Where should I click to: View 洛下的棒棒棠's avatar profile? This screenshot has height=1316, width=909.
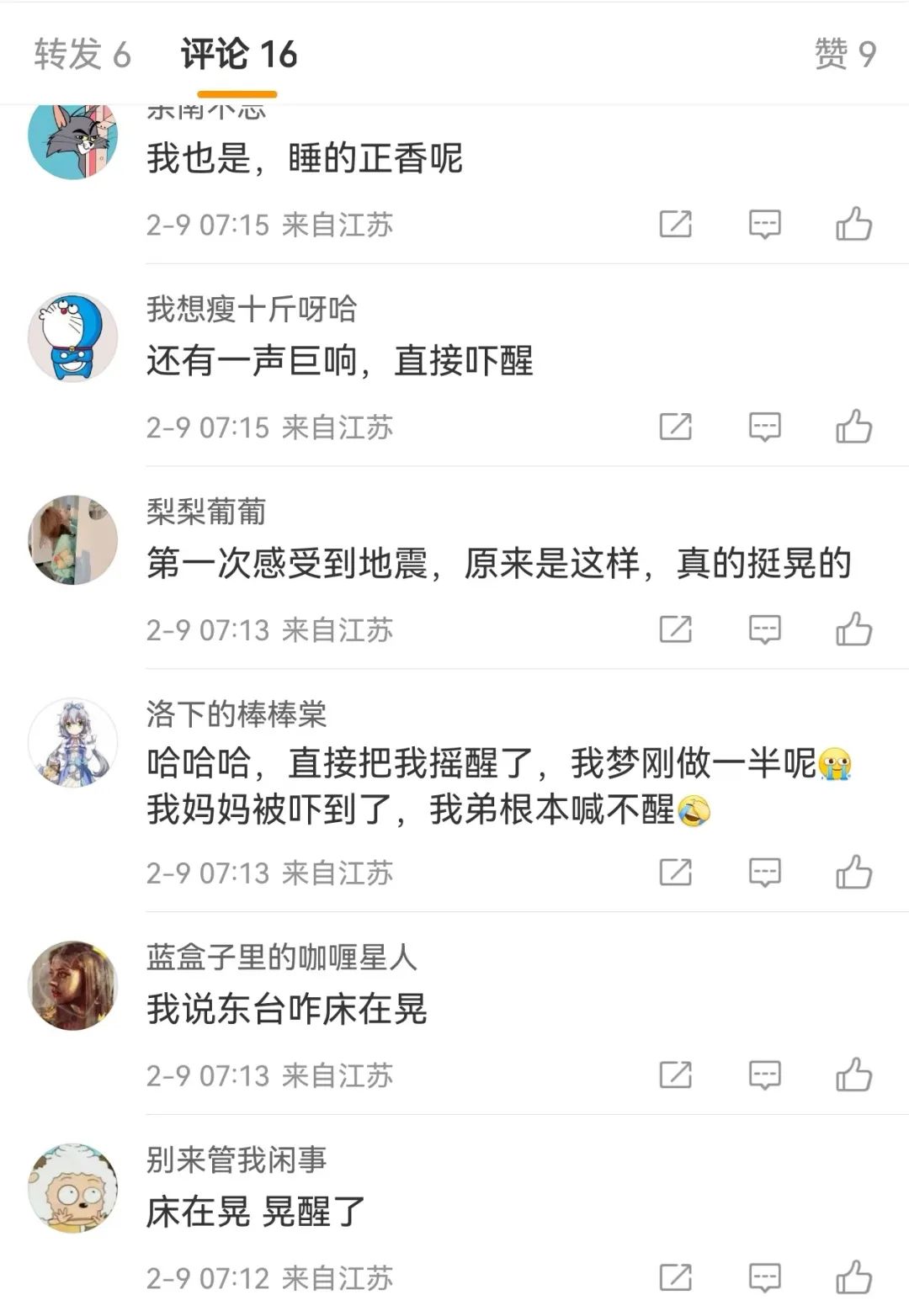coord(73,742)
